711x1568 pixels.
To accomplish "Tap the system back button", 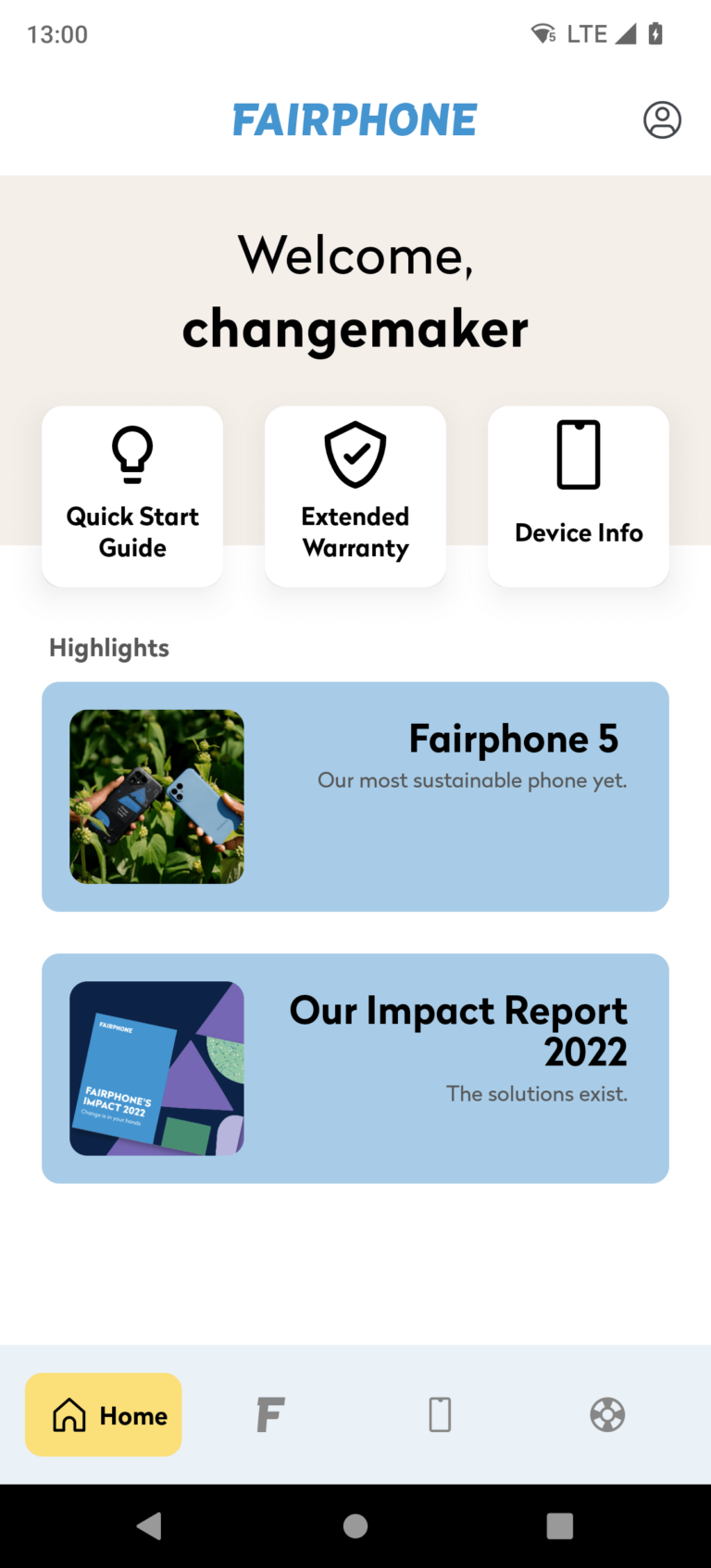I will click(x=149, y=1525).
